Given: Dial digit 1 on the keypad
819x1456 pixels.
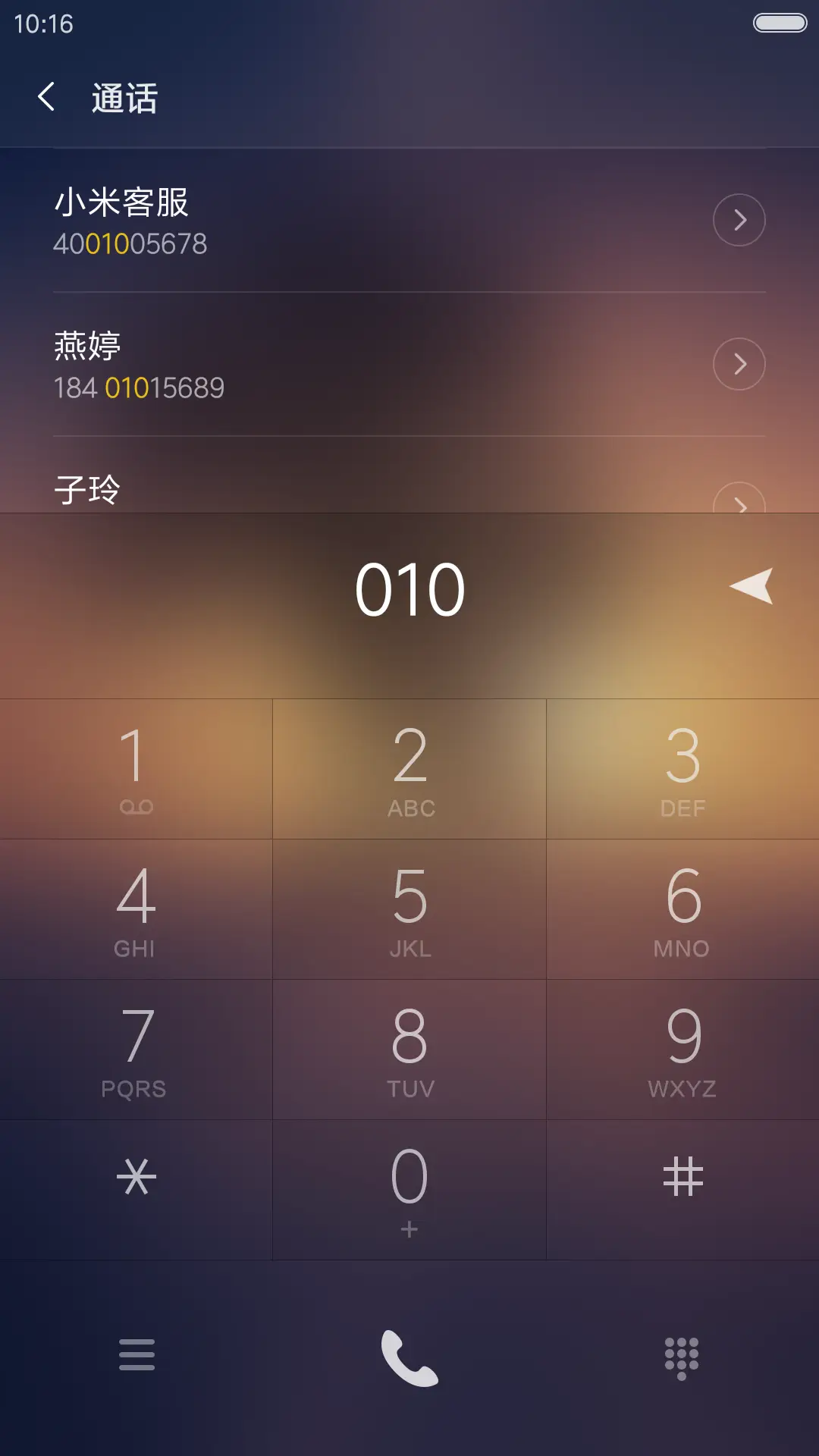Looking at the screenshot, I should tap(136, 768).
